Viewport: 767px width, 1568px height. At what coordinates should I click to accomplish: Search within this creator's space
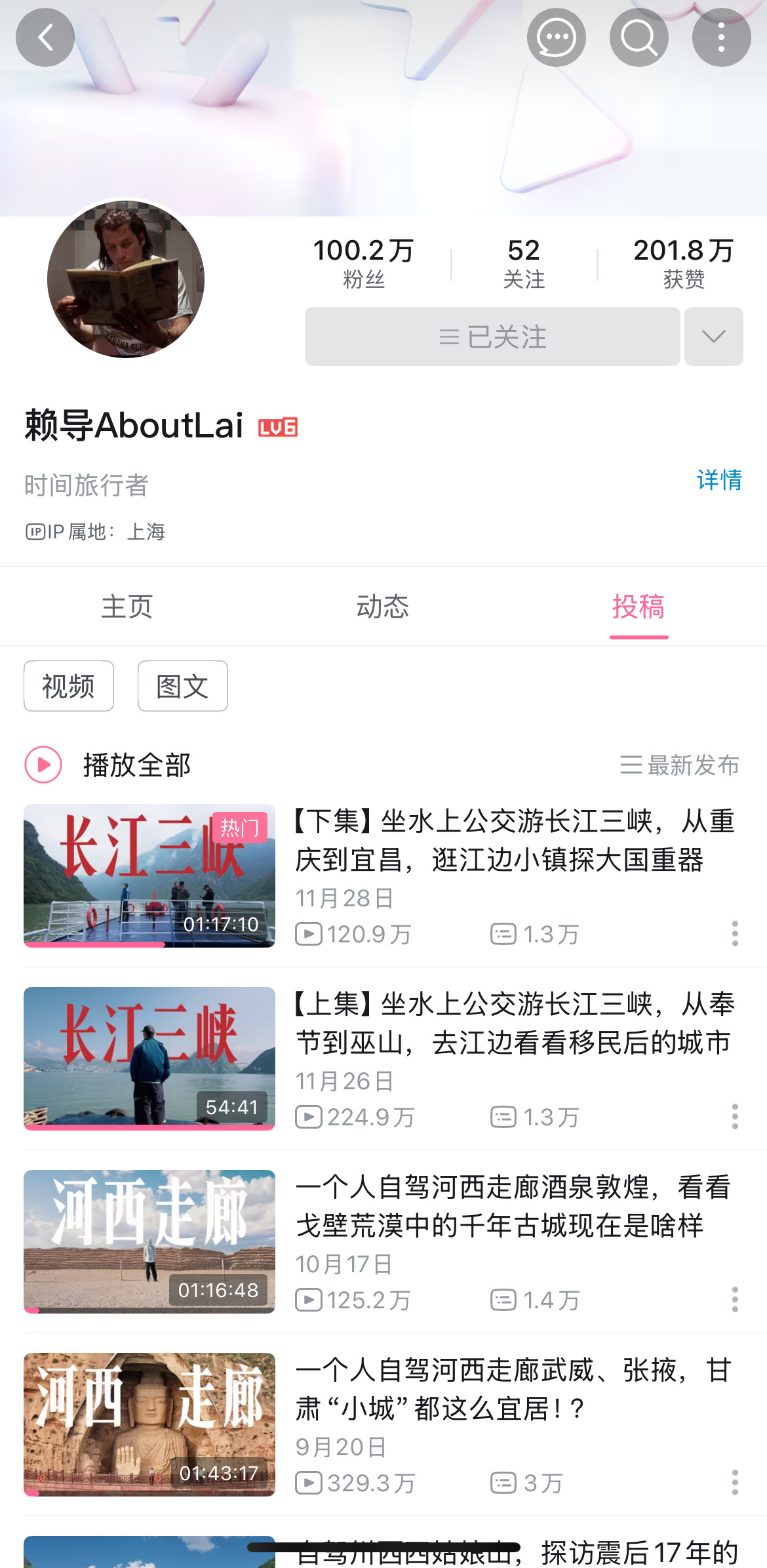click(639, 37)
